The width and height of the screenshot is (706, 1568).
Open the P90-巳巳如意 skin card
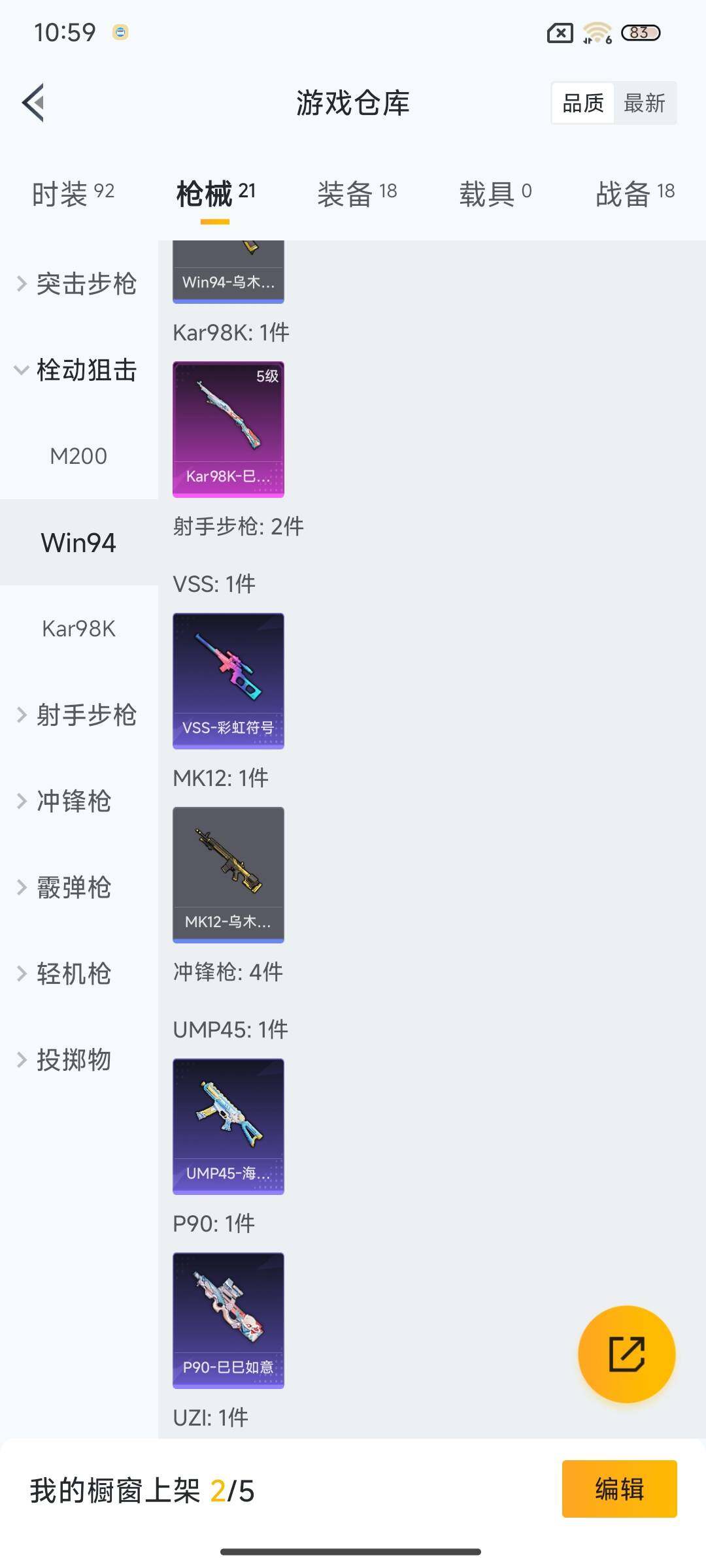tap(228, 1320)
